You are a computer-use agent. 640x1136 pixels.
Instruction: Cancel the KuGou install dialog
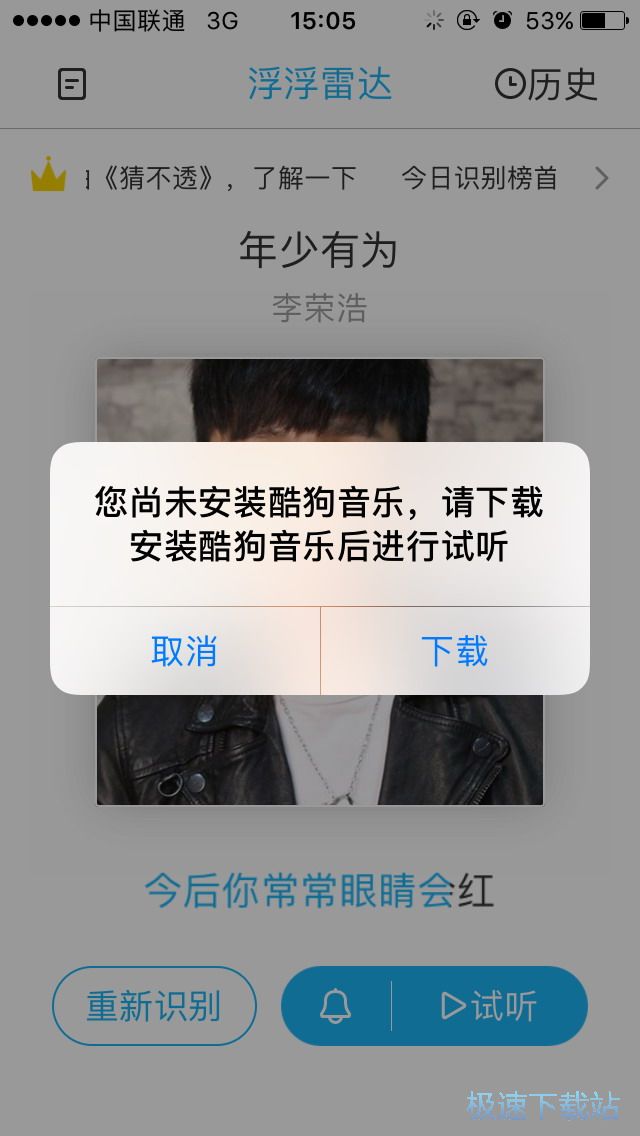pos(184,651)
